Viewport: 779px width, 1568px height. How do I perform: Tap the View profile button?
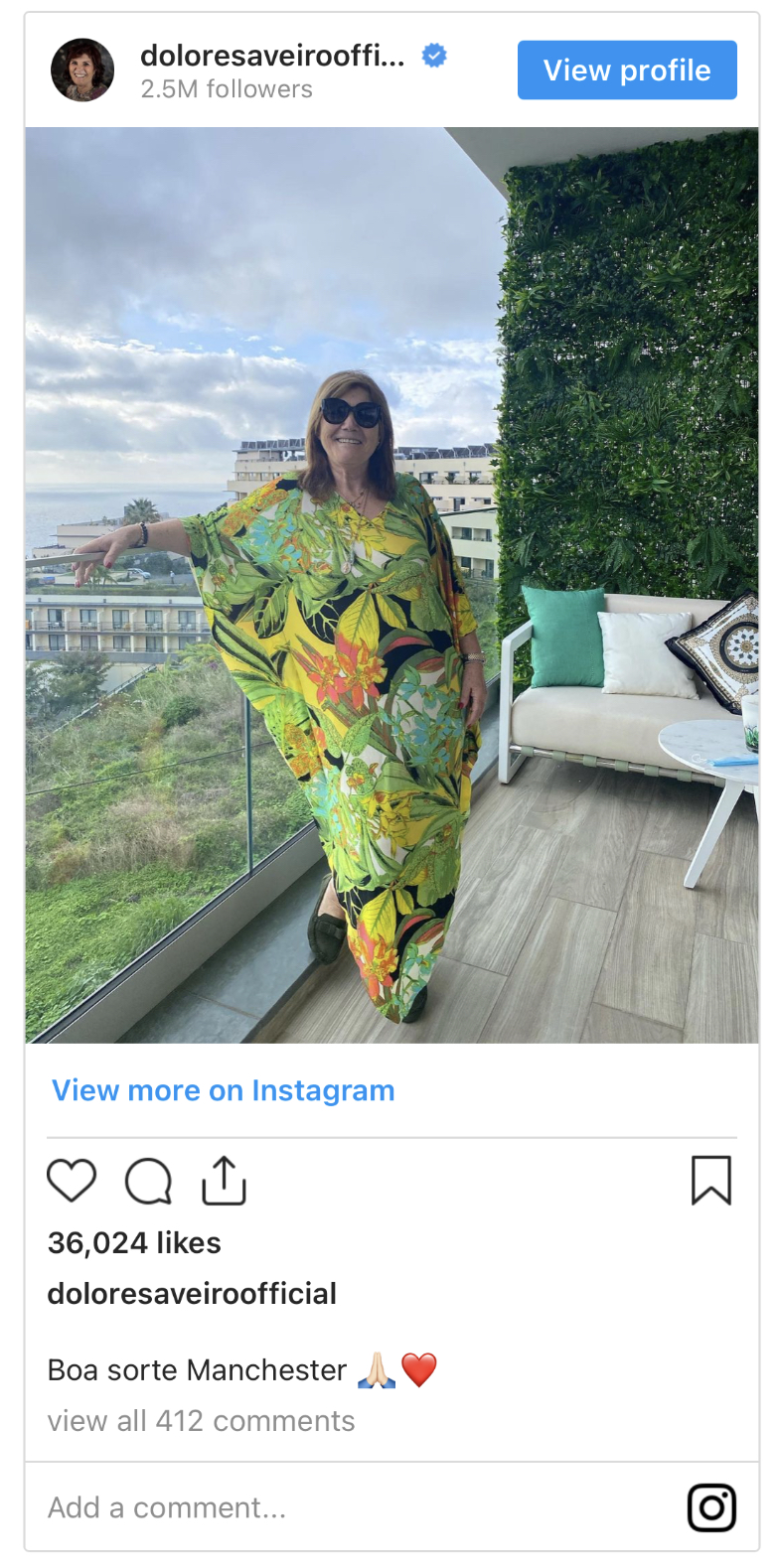point(627,71)
